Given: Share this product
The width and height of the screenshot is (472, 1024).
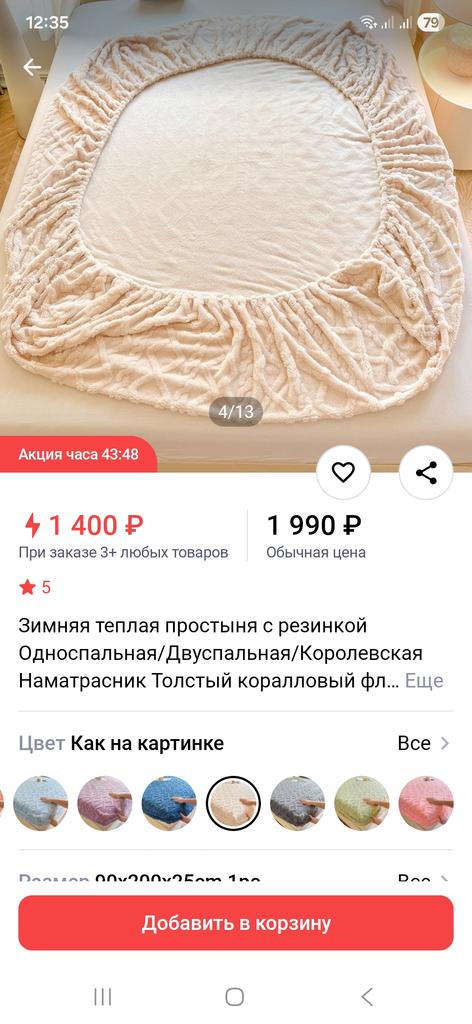Looking at the screenshot, I should point(426,472).
